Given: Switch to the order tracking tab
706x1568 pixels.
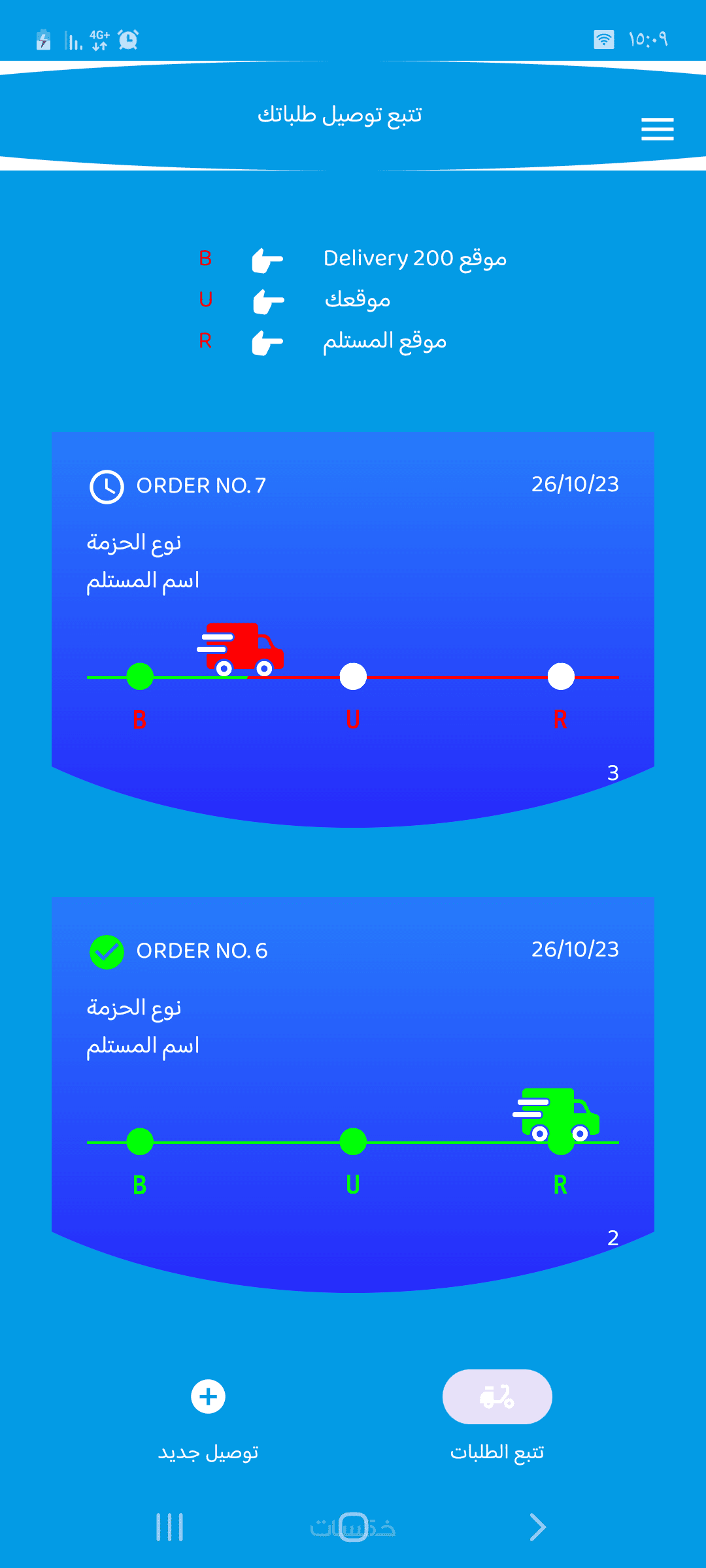Looking at the screenshot, I should tap(497, 1397).
